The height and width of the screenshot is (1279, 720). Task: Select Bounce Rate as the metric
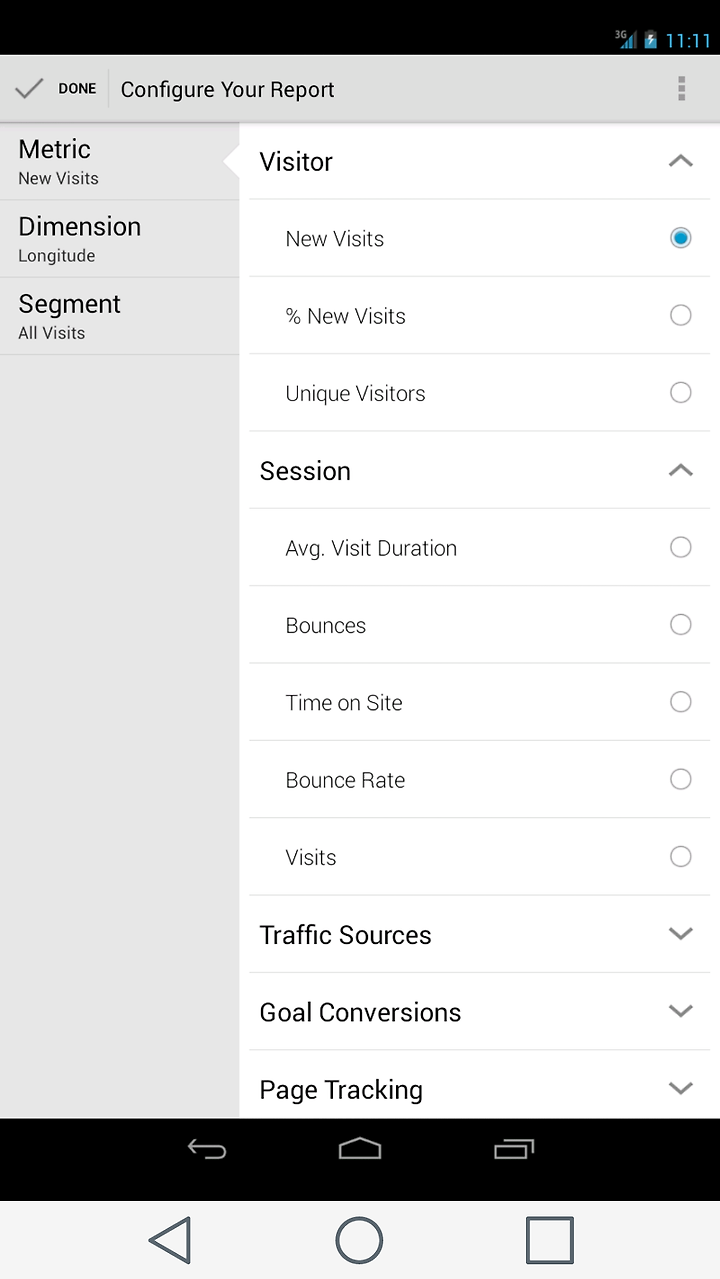click(479, 780)
